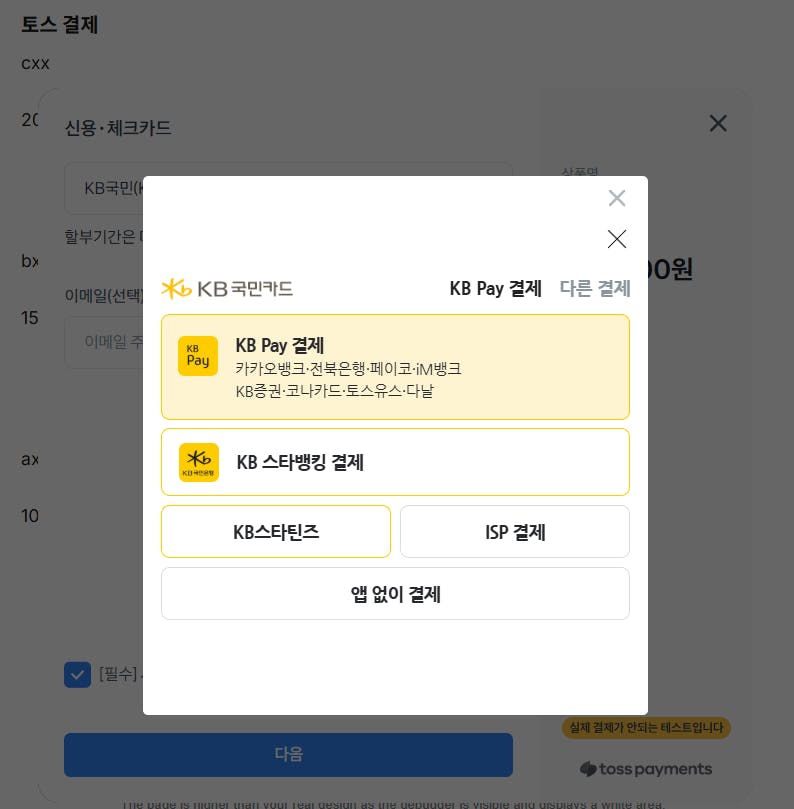Tap 앱 없이 결제 to pay without the app

coord(395,594)
